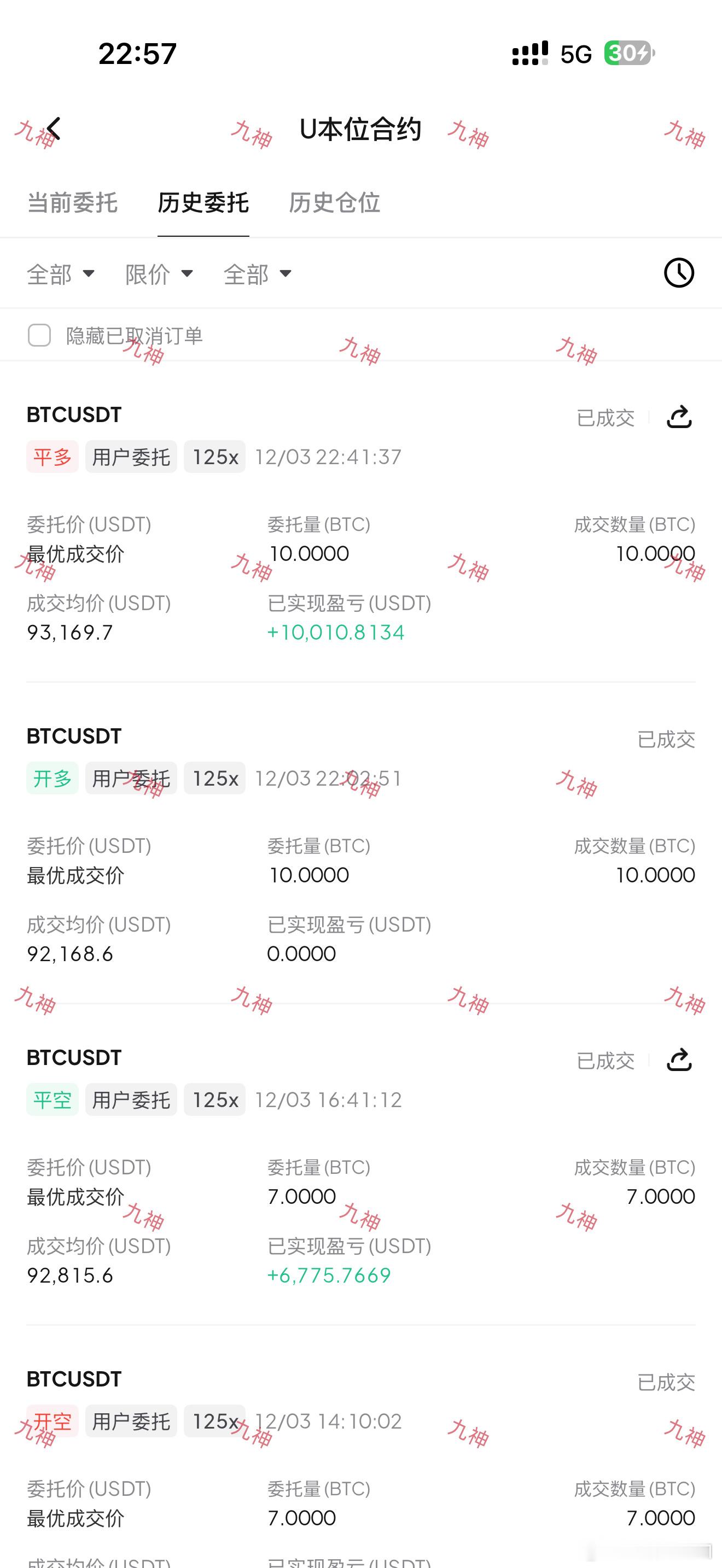Check the 隐藏已取消订单 checkbox
The width and height of the screenshot is (722, 1568).
(x=39, y=335)
